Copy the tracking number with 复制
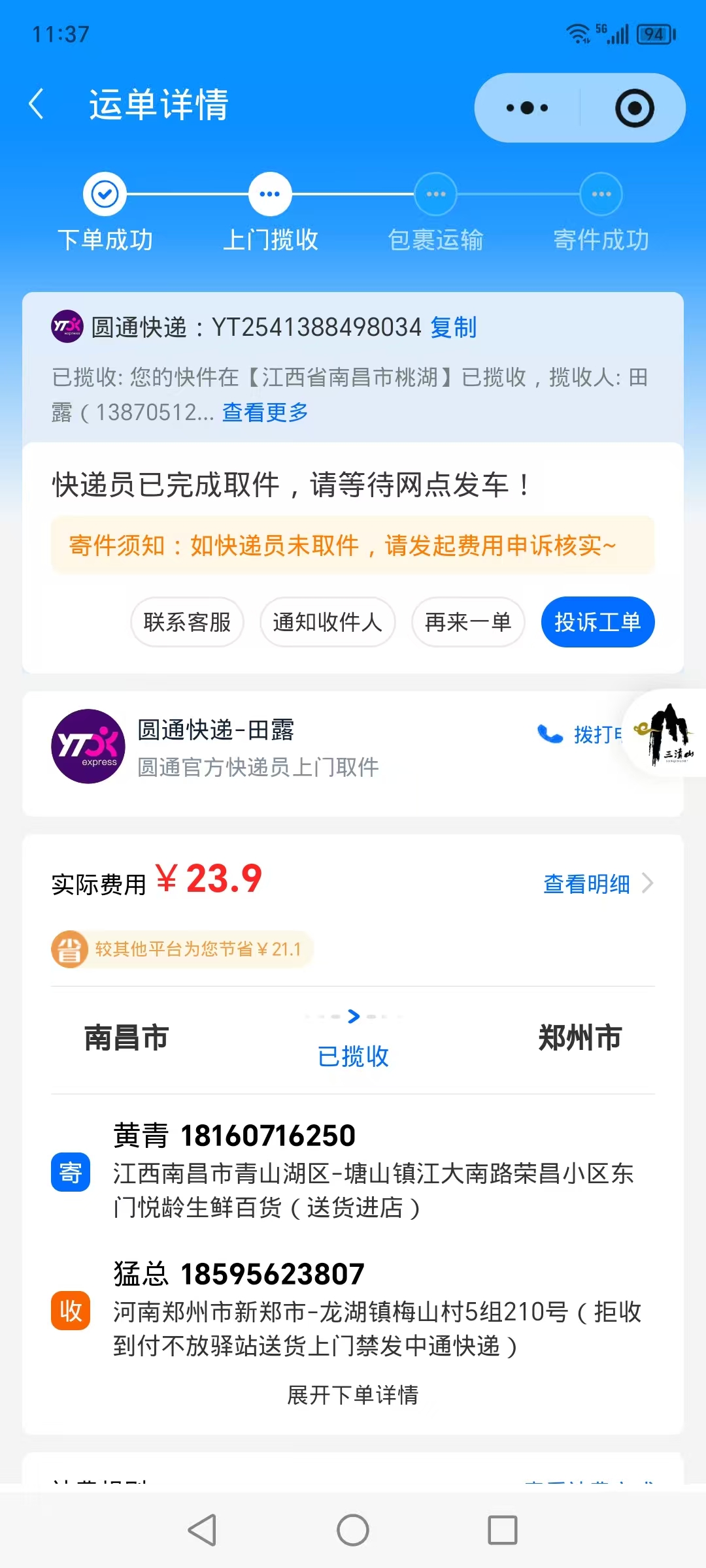The height and width of the screenshot is (1568, 706). (x=454, y=327)
